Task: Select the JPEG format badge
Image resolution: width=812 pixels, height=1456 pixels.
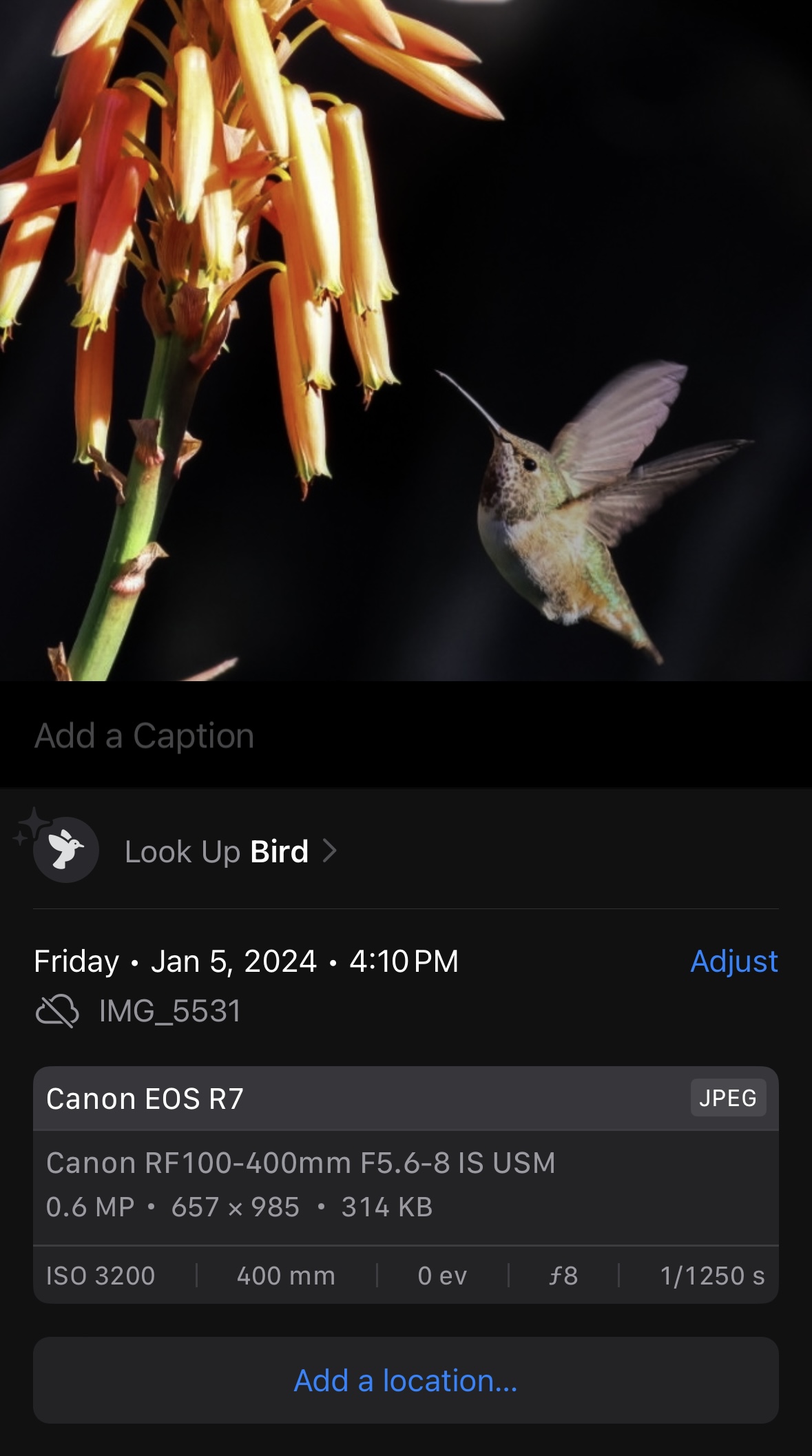Action: 728,1098
